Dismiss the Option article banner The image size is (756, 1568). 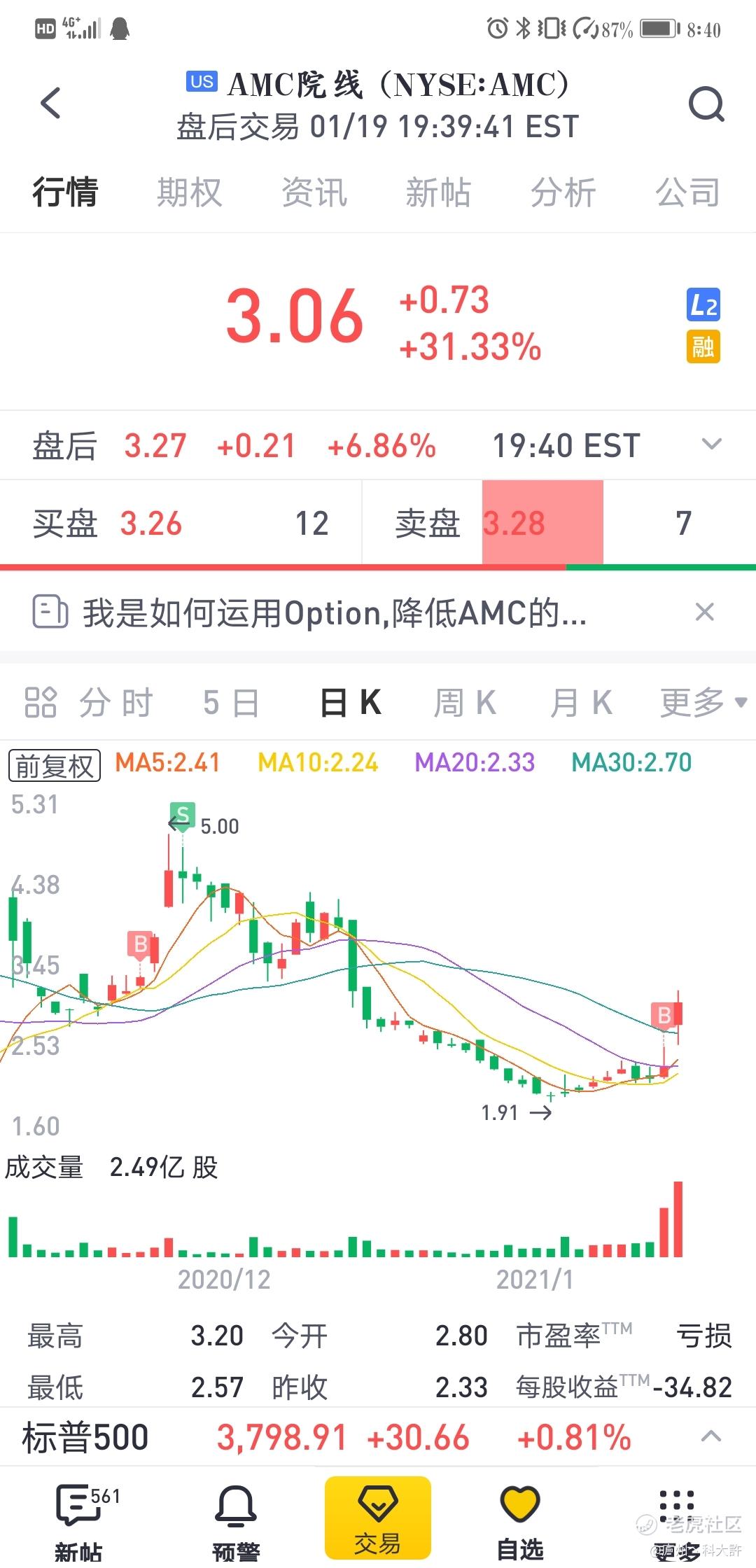705,612
